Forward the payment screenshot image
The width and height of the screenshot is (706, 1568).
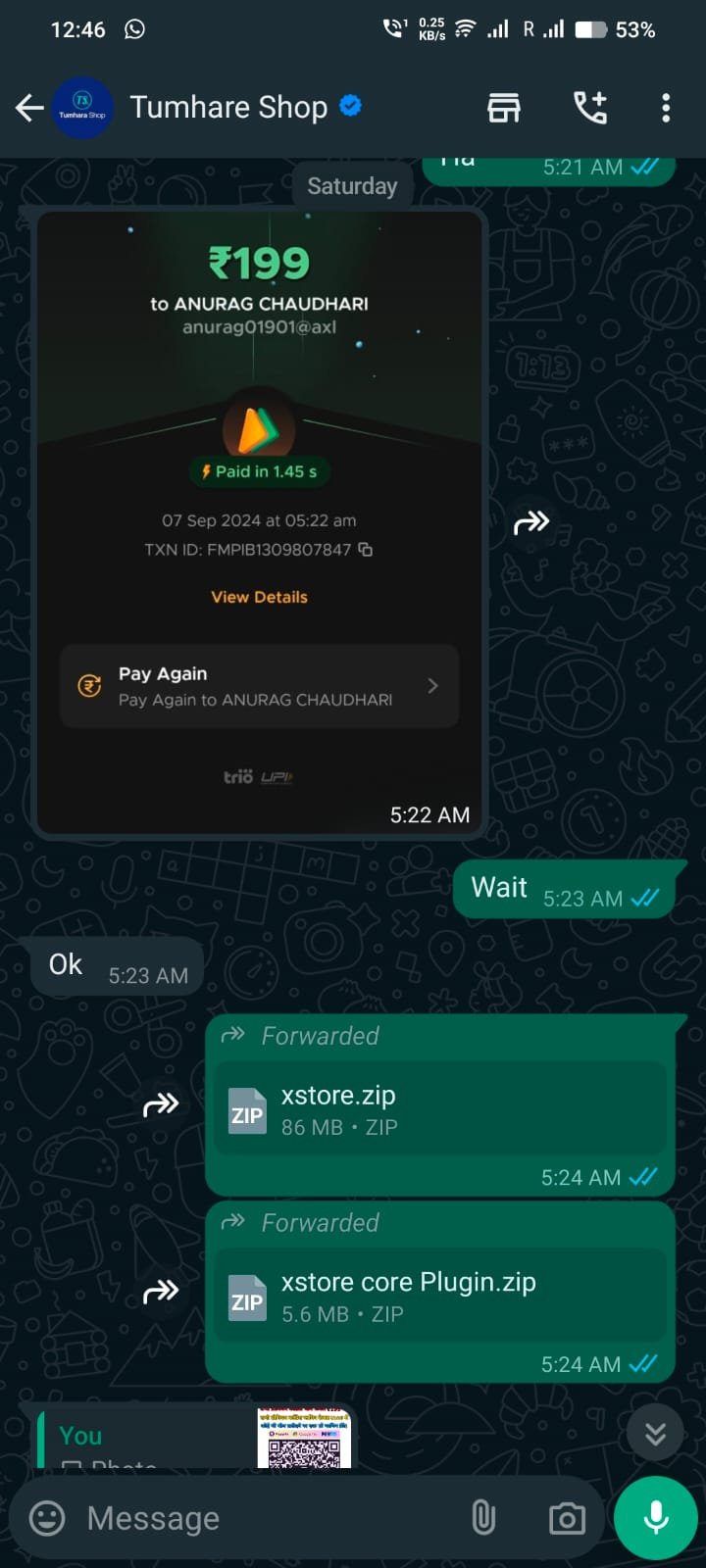coord(531,522)
